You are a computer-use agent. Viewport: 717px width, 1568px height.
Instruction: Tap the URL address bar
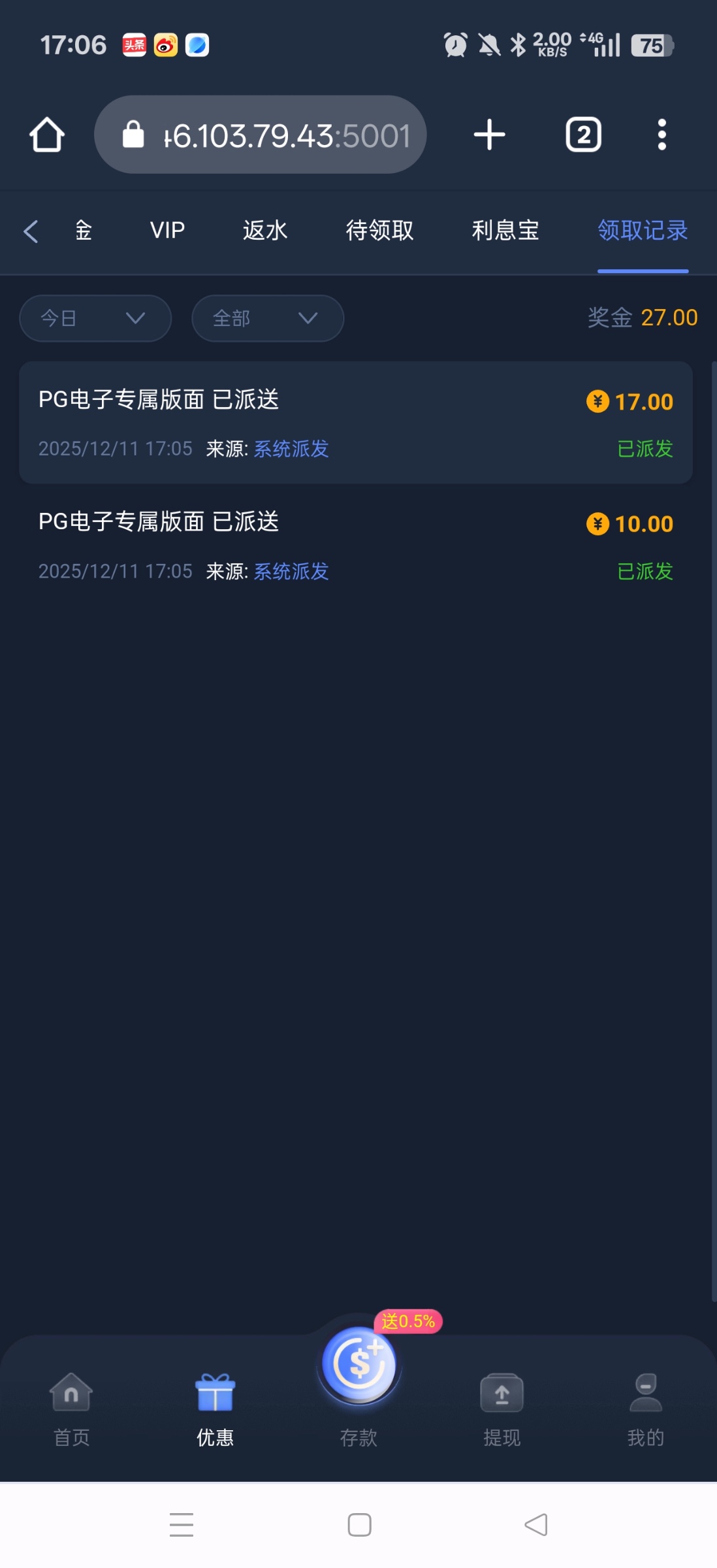(x=261, y=135)
